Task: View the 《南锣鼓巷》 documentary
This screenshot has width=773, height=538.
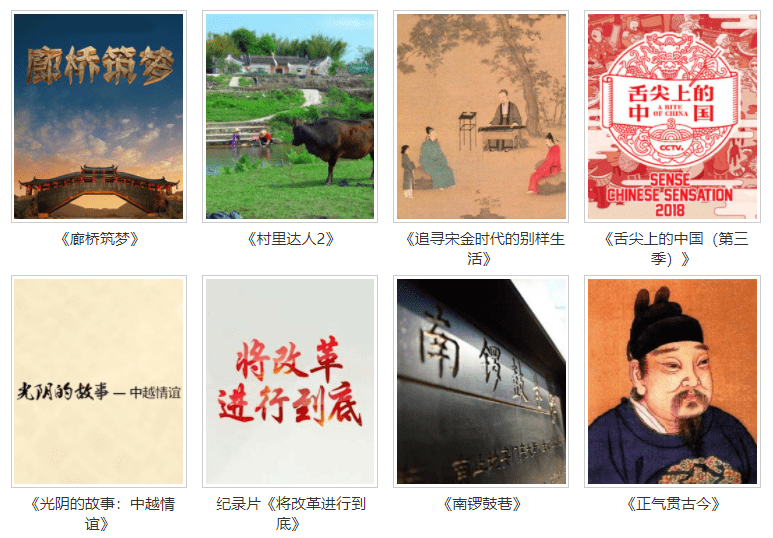Action: click(x=481, y=382)
